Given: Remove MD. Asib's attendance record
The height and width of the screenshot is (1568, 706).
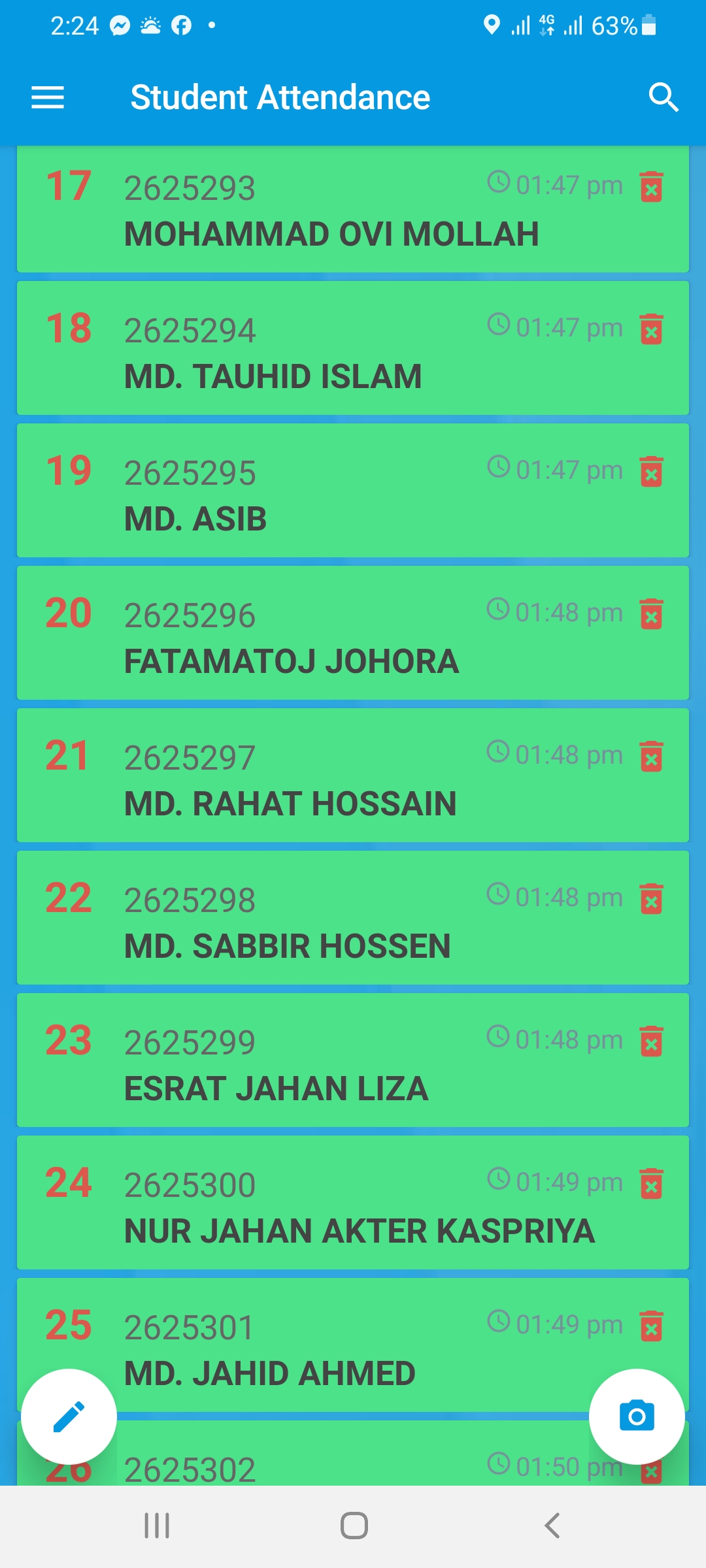Looking at the screenshot, I should (x=652, y=471).
